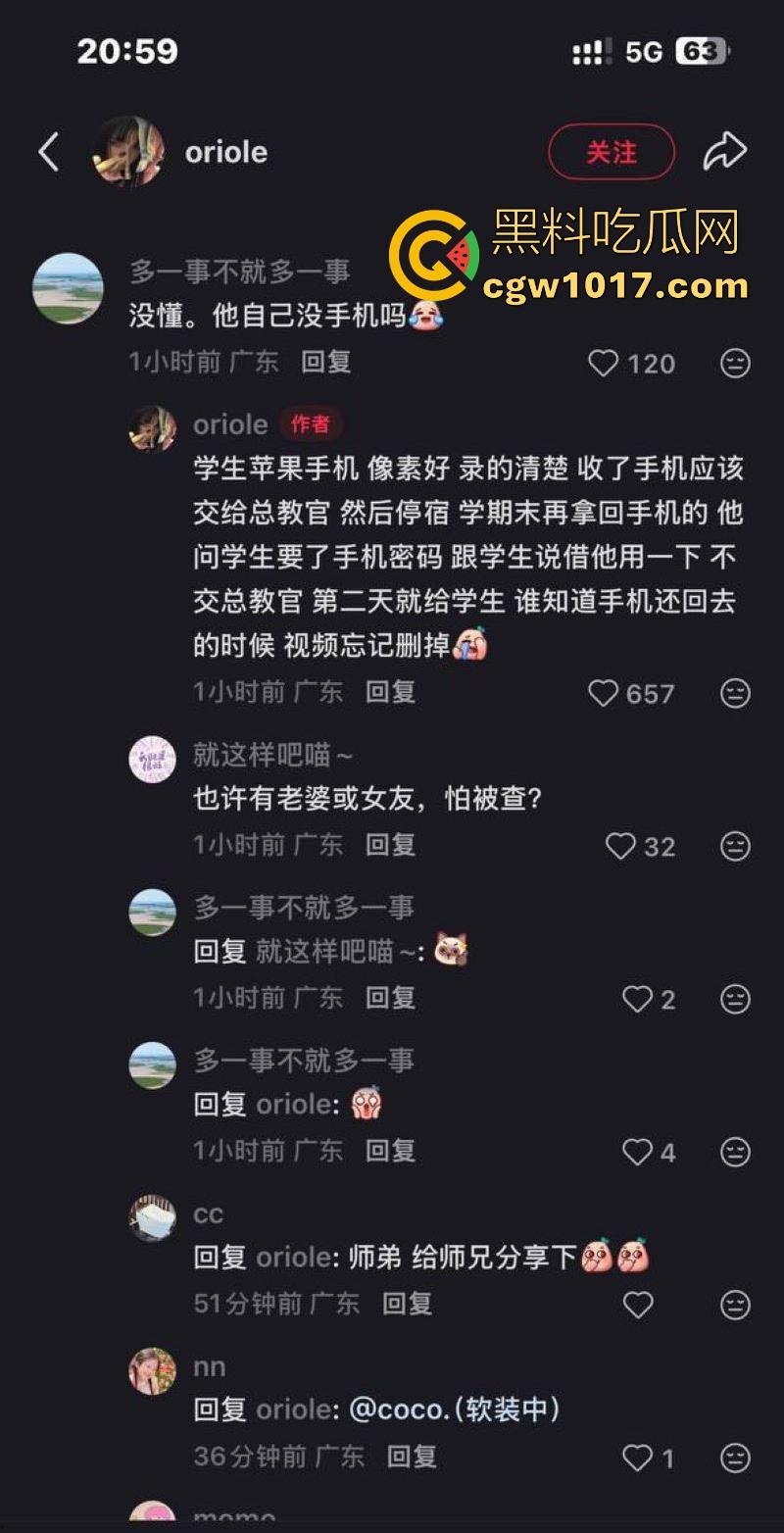
Task: Tap the heart icon on cc's comment
Action: pos(638,1305)
